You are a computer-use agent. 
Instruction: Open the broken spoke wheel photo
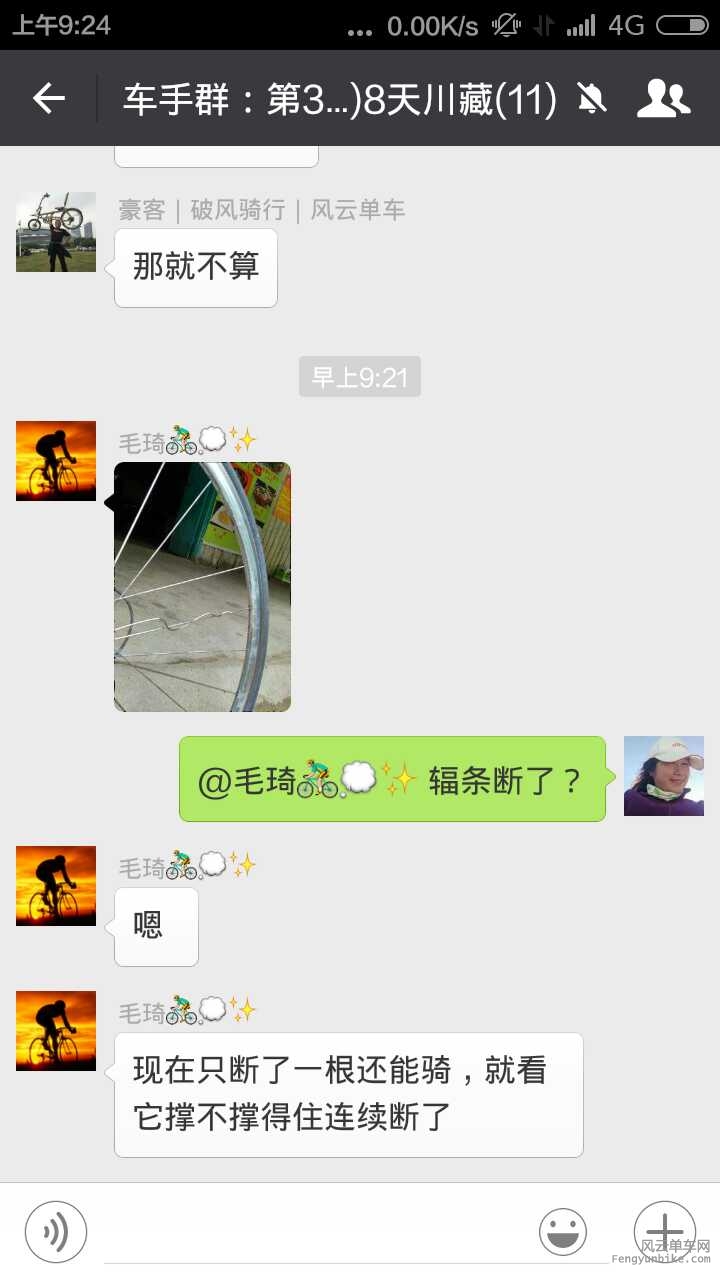pos(202,587)
